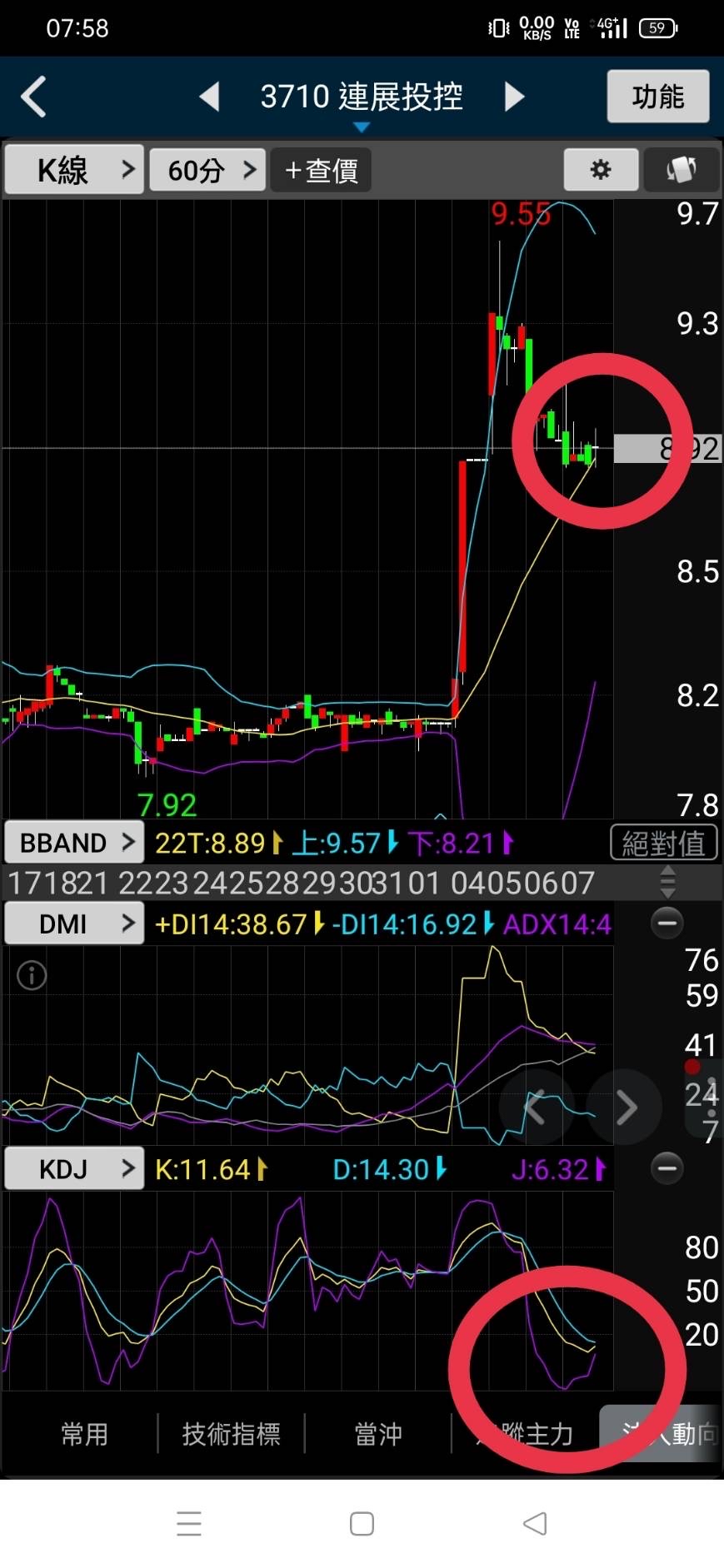Change the BBAND indicator
This screenshot has width=724, height=1568.
click(x=74, y=843)
